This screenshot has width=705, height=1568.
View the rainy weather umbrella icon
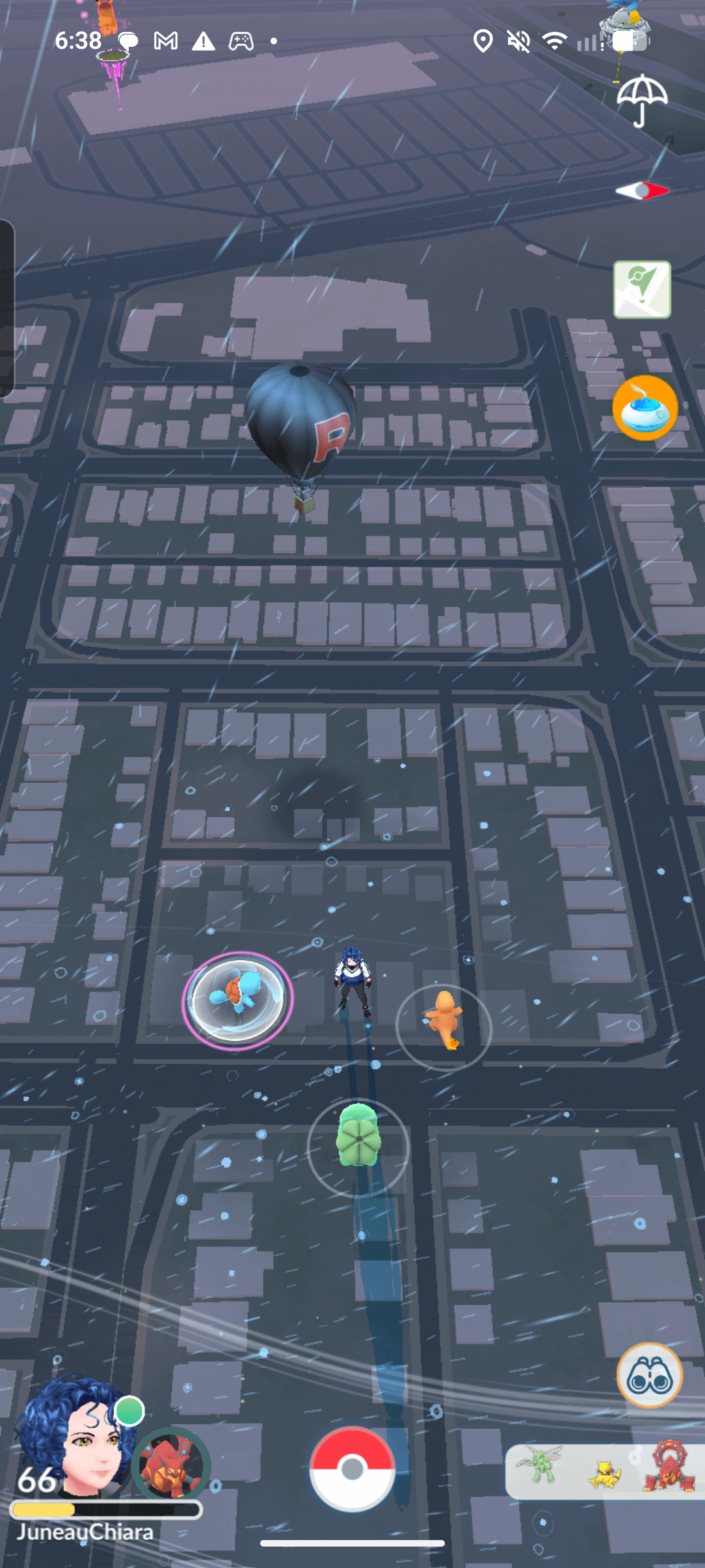pyautogui.click(x=641, y=101)
